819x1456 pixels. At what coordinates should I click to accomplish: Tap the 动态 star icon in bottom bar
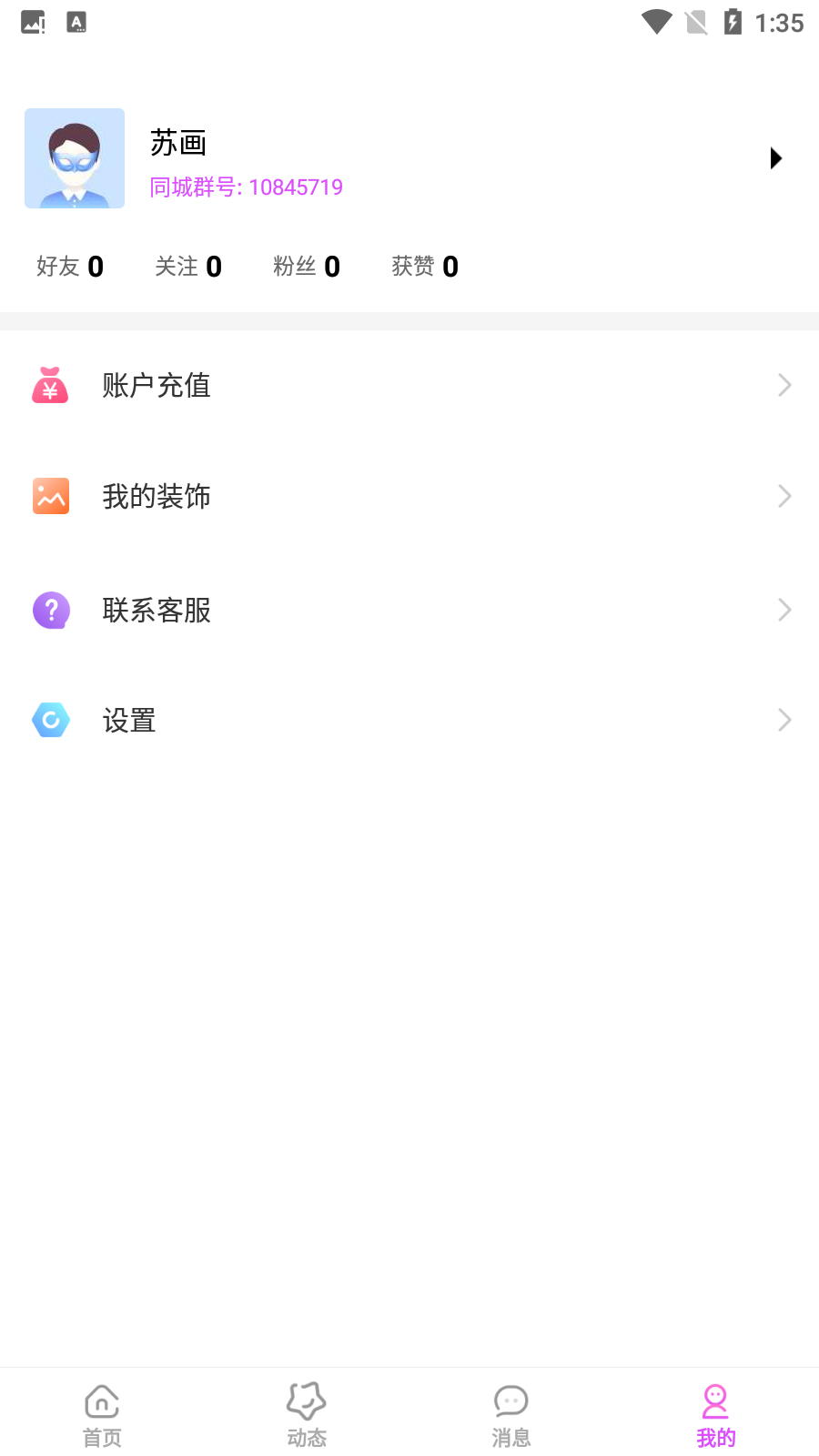[x=306, y=1401]
